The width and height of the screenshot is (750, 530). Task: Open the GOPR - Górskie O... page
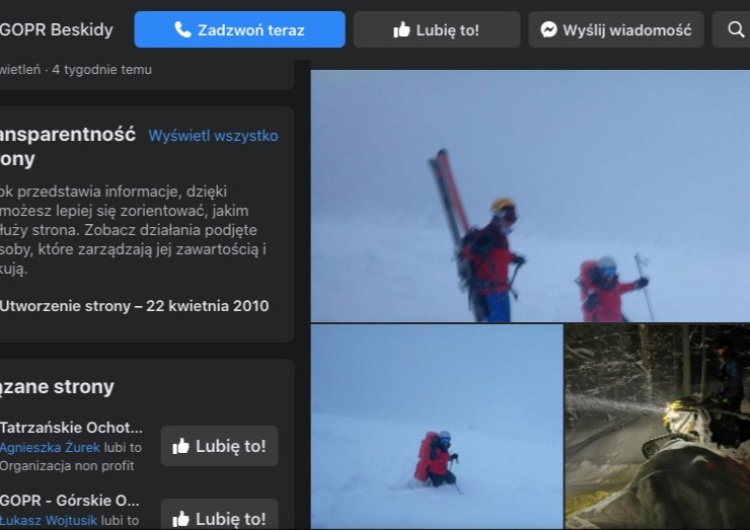pos(70,500)
